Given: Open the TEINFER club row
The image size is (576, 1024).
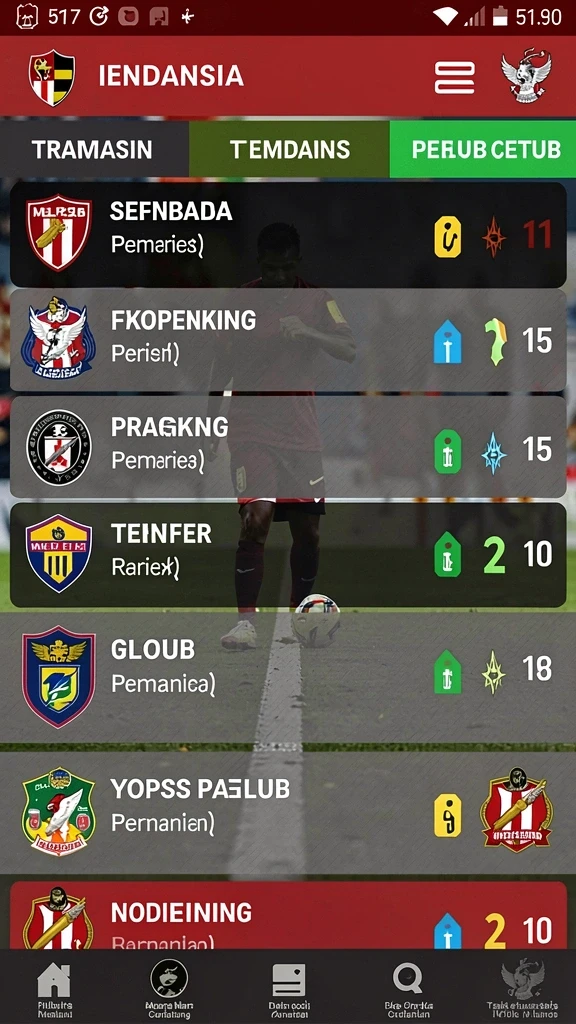Looking at the screenshot, I should (x=288, y=554).
